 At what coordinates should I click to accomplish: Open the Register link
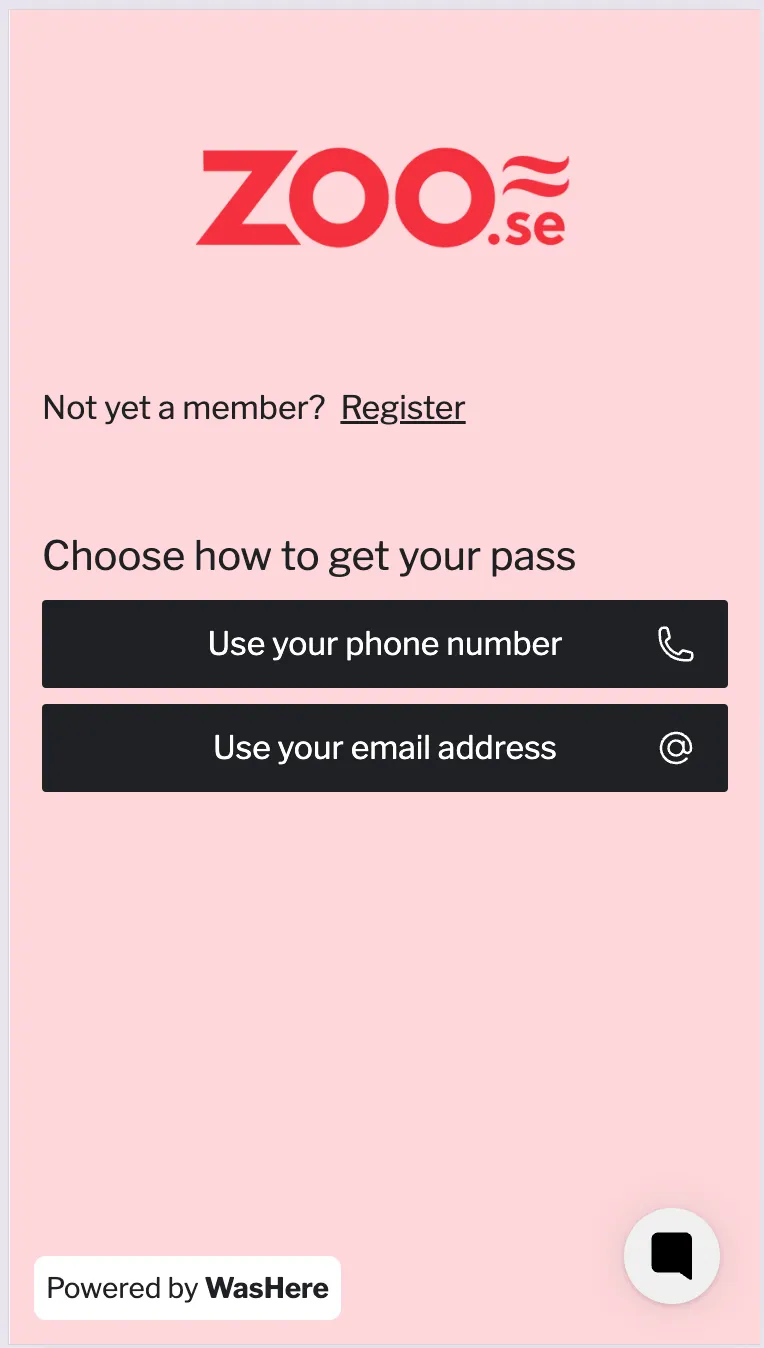[x=403, y=408]
